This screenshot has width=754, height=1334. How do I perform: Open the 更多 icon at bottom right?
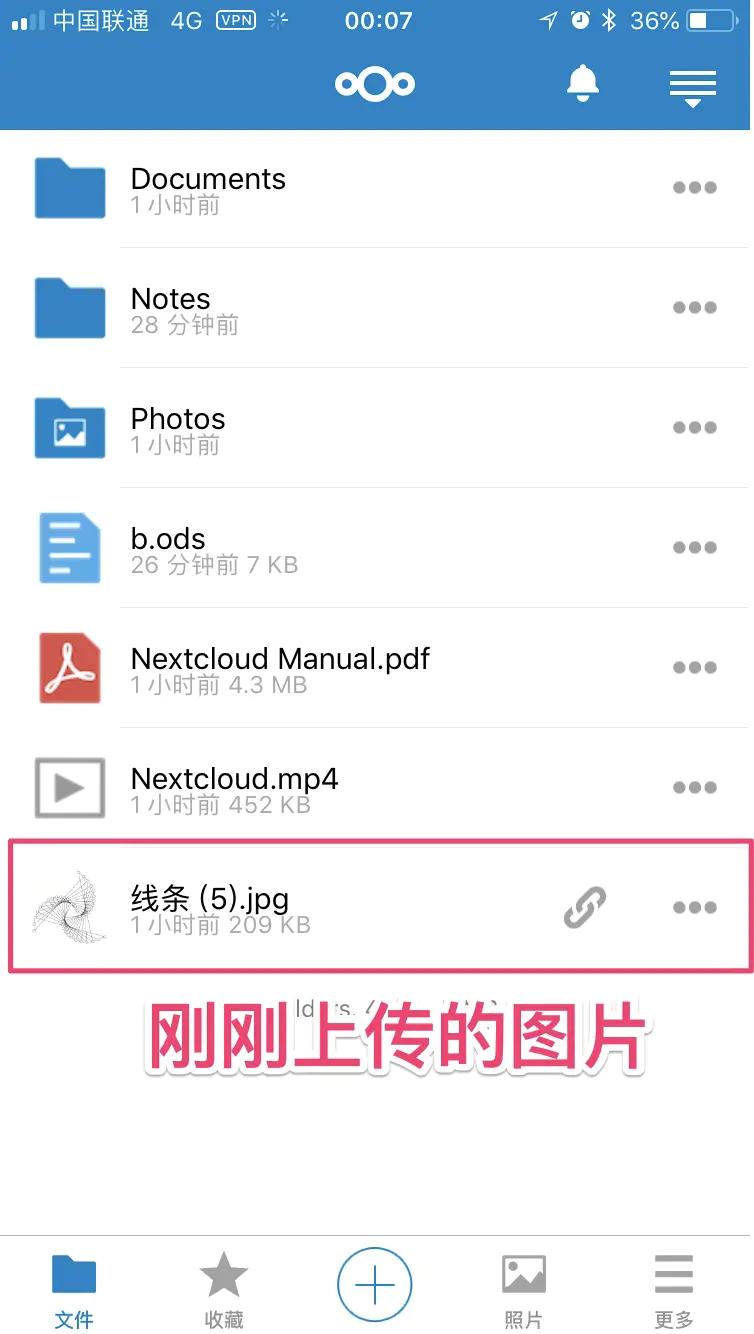[674, 1274]
